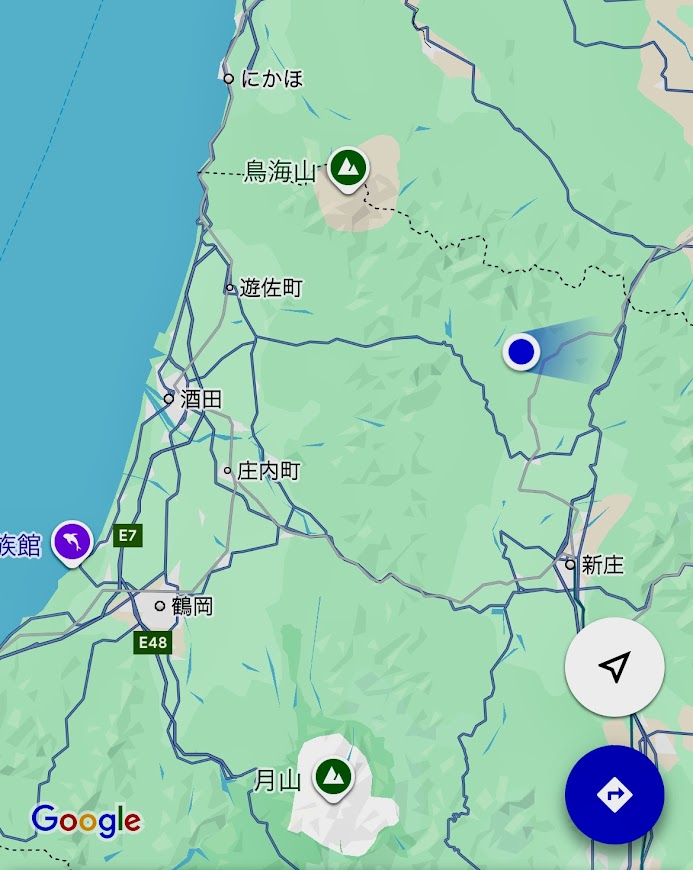
Task: Open directions with the blue button
Action: click(x=614, y=795)
